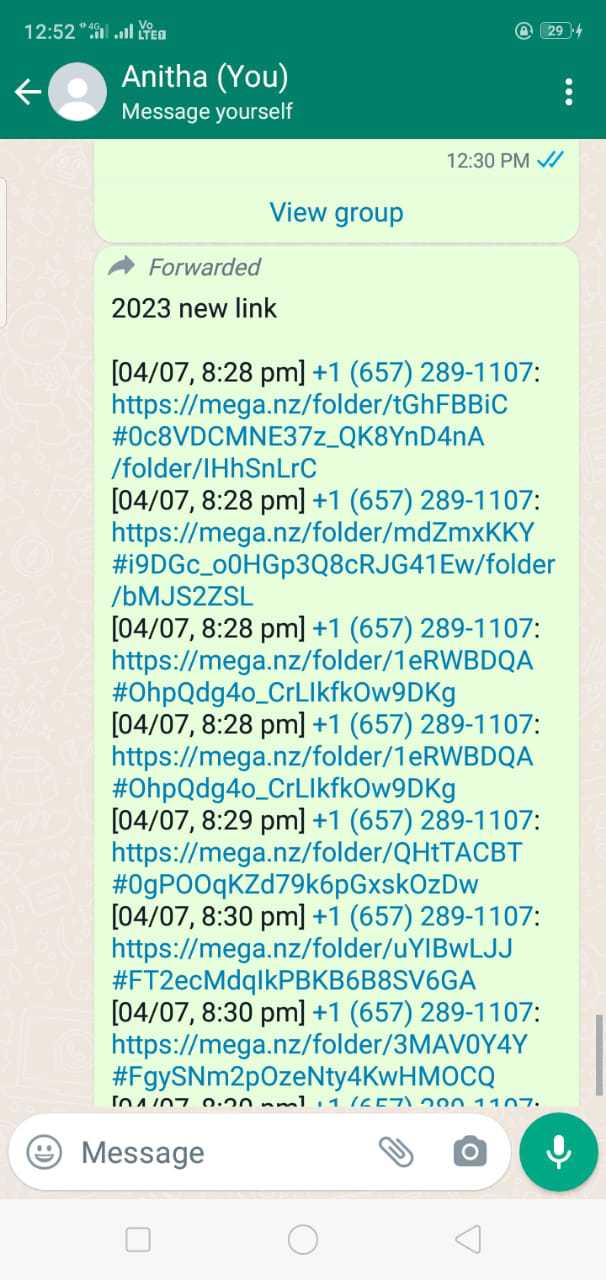Open Anitha (You) contact info header
606x1280 pixels.
(207, 92)
